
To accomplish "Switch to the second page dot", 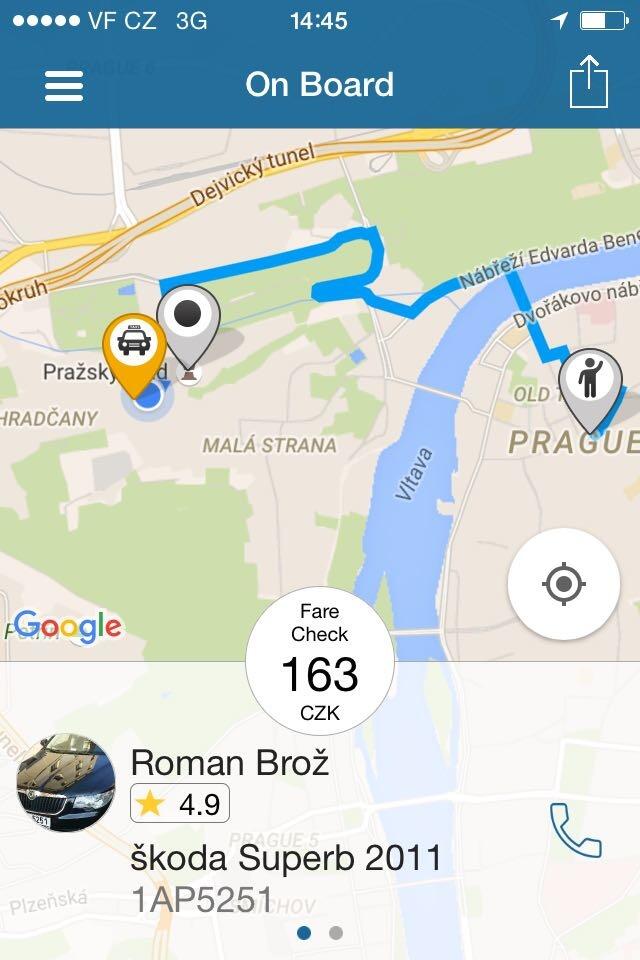I will (x=336, y=933).
